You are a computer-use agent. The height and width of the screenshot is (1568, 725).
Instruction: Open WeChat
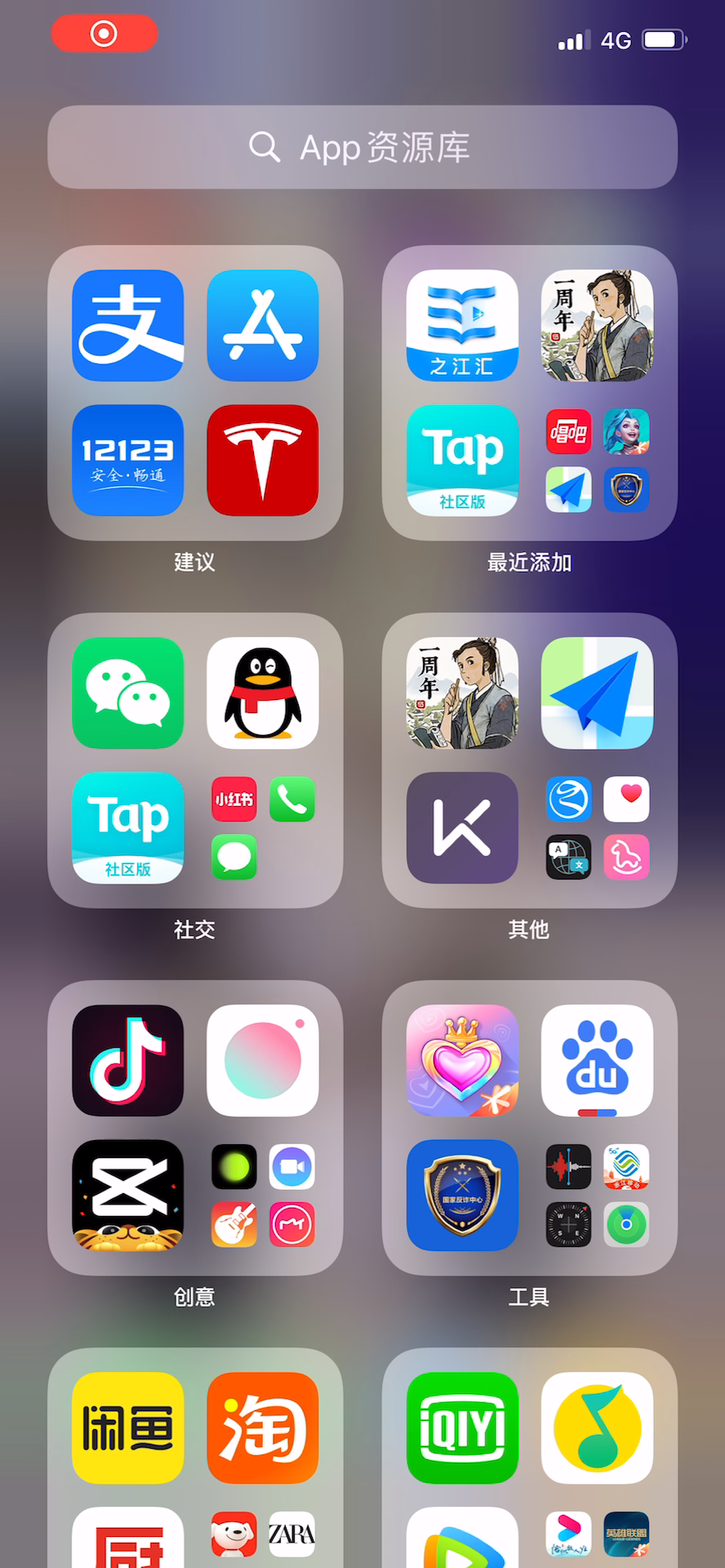pyautogui.click(x=128, y=693)
